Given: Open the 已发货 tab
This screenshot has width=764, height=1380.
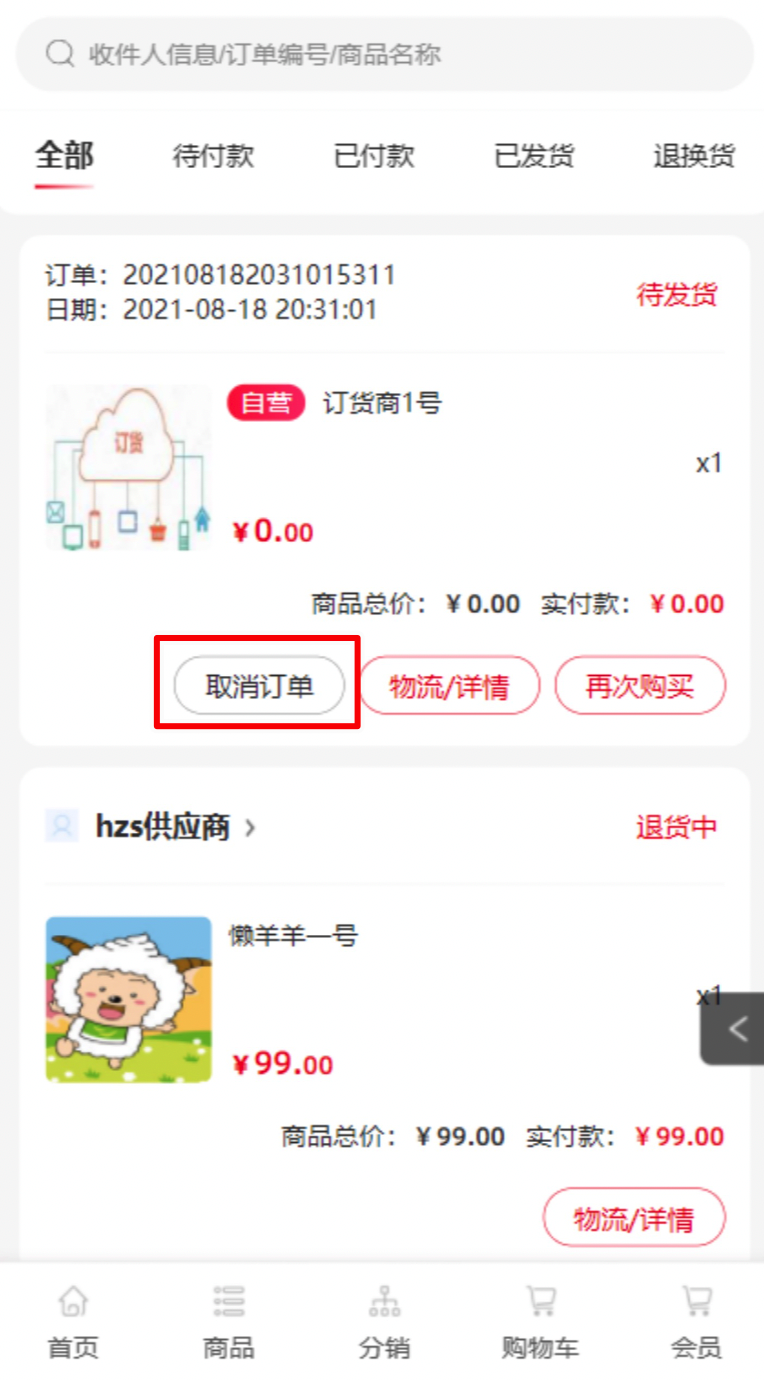Looking at the screenshot, I should click(534, 156).
